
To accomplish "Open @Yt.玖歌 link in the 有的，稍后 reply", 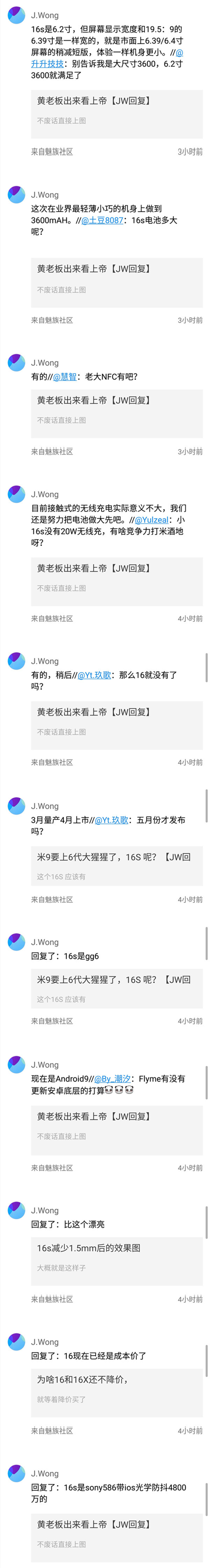I will (x=94, y=675).
